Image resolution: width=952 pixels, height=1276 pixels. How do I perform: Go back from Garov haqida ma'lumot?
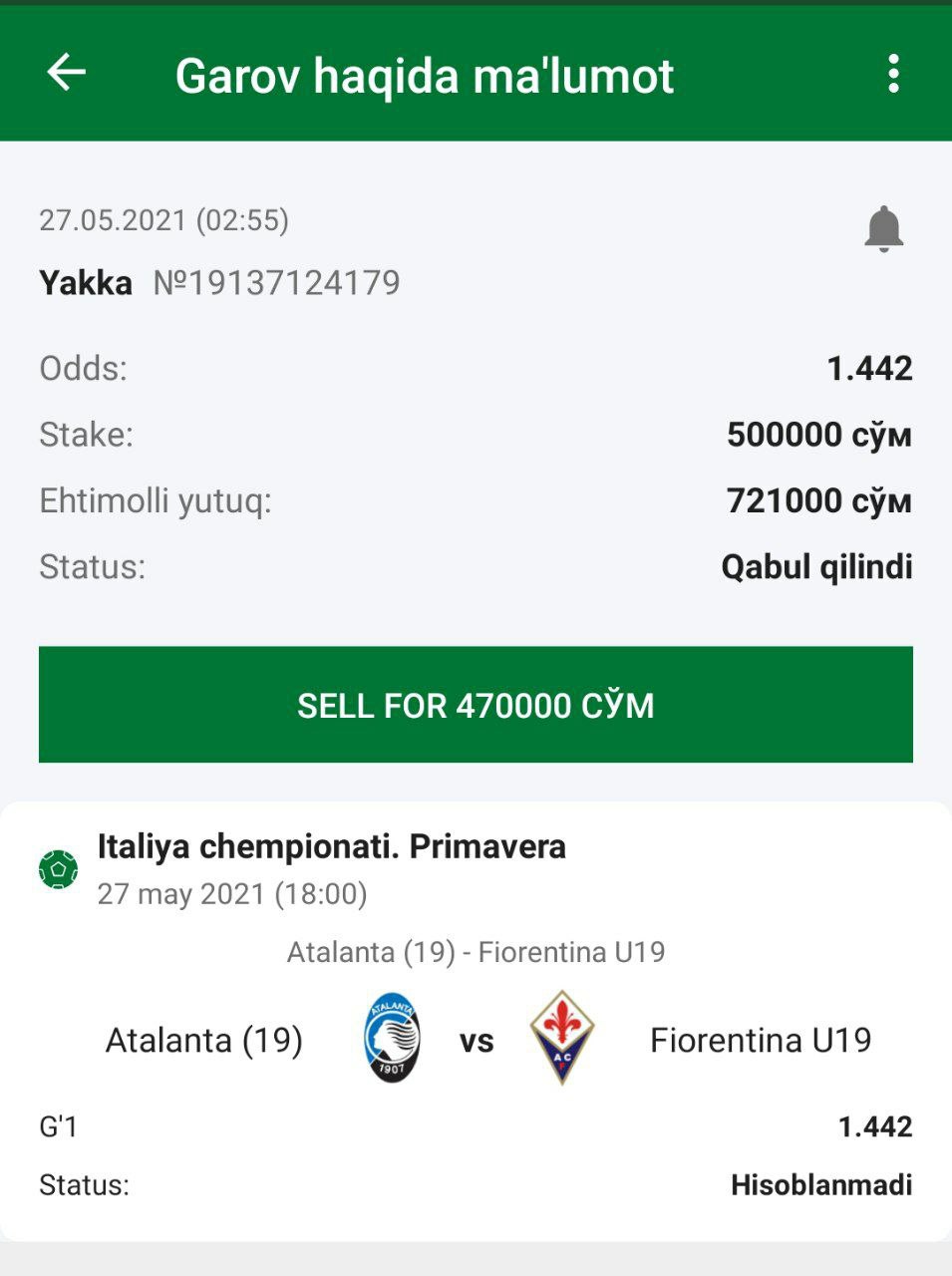tap(67, 74)
